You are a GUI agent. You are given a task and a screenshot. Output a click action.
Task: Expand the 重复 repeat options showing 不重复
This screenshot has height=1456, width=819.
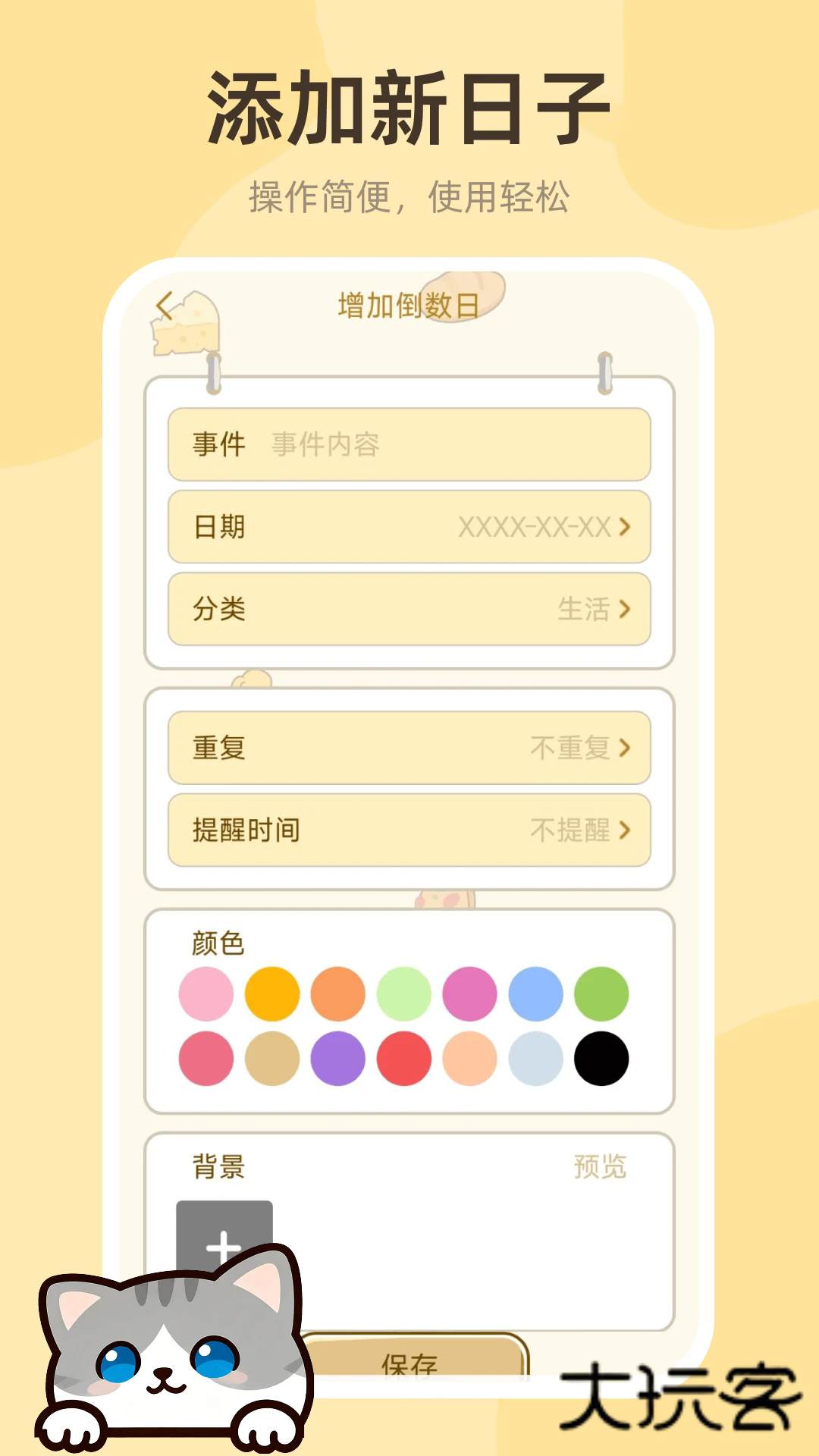(408, 748)
